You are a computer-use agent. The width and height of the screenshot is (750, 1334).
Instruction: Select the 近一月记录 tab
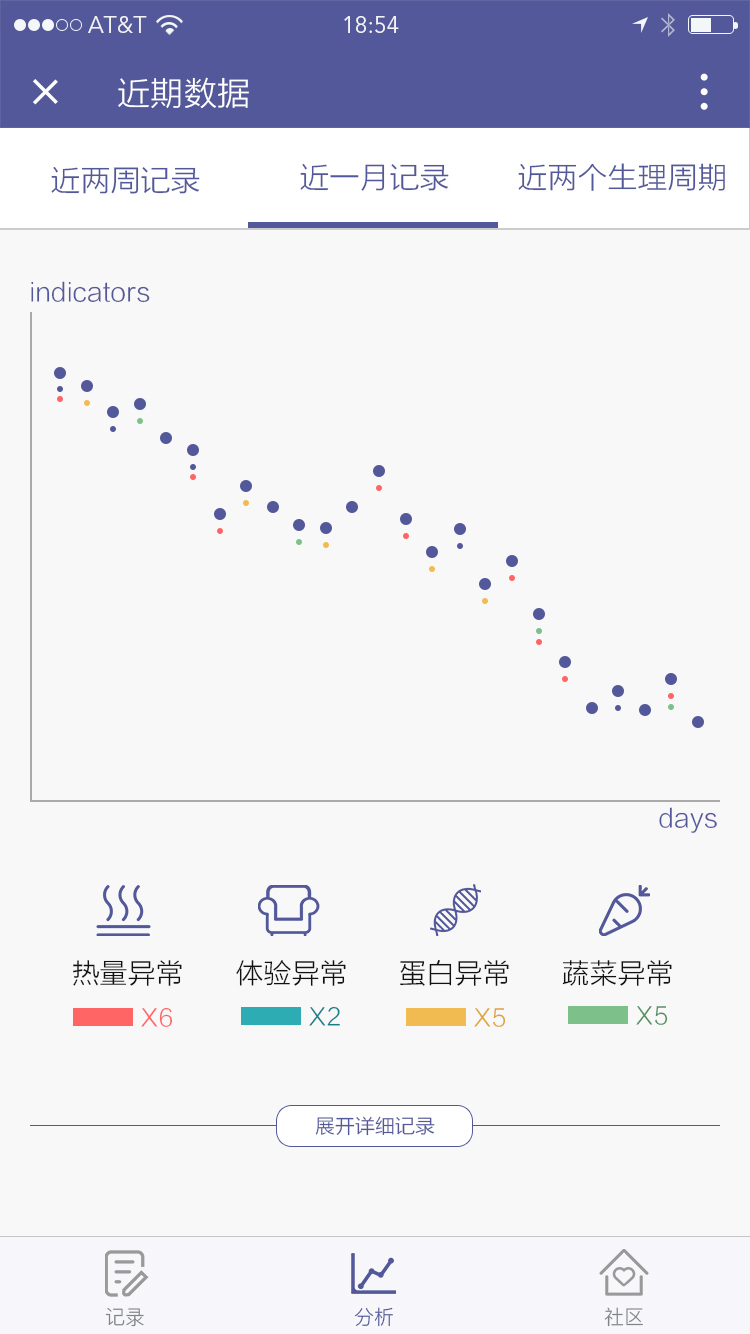pos(374,179)
